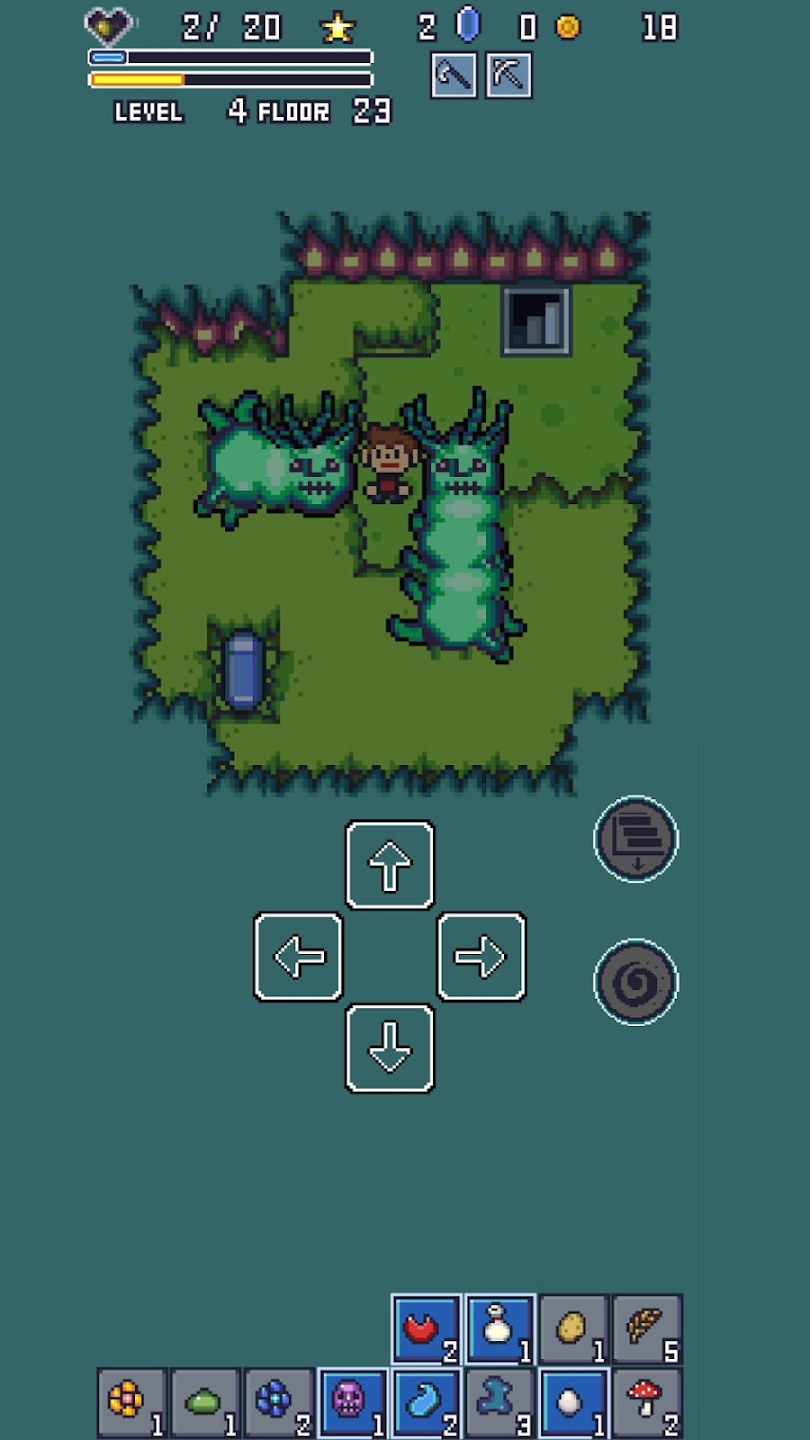
Task: Use the purple skull item
Action: tap(353, 1403)
